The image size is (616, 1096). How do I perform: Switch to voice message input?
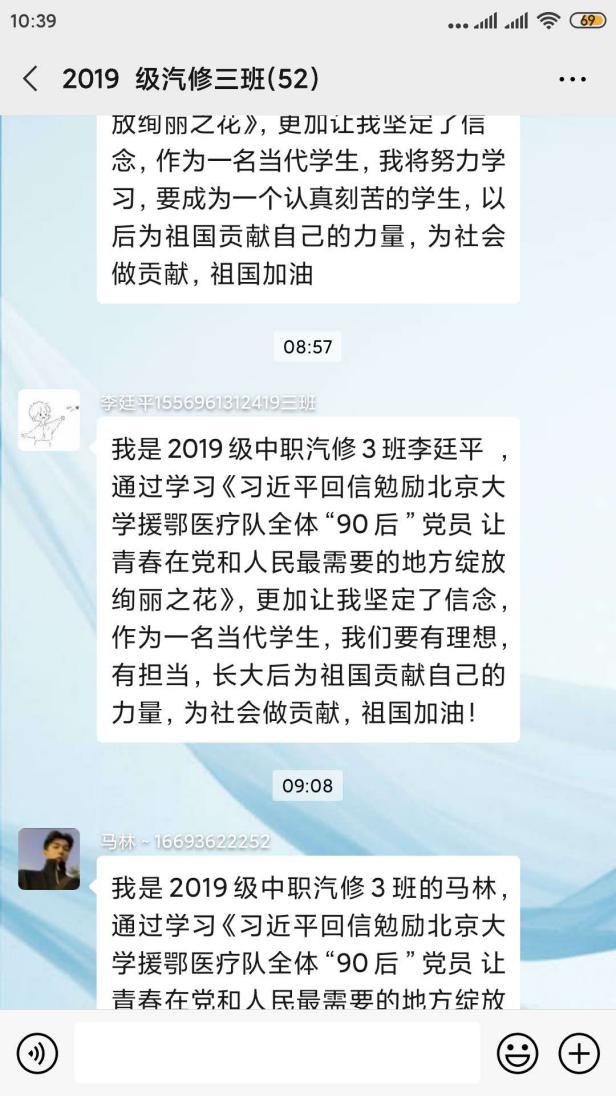(x=37, y=1052)
